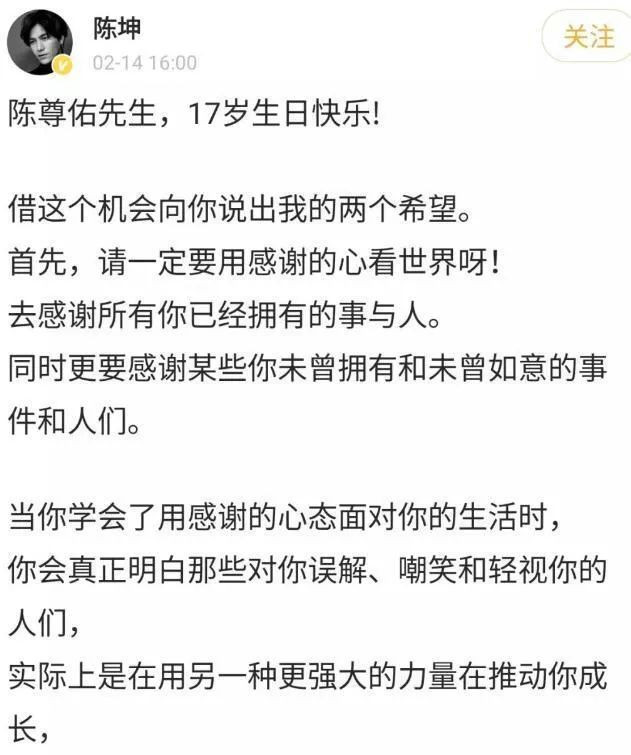Open 陈坤's profile avatar
The image size is (631, 755).
click(x=40, y=42)
